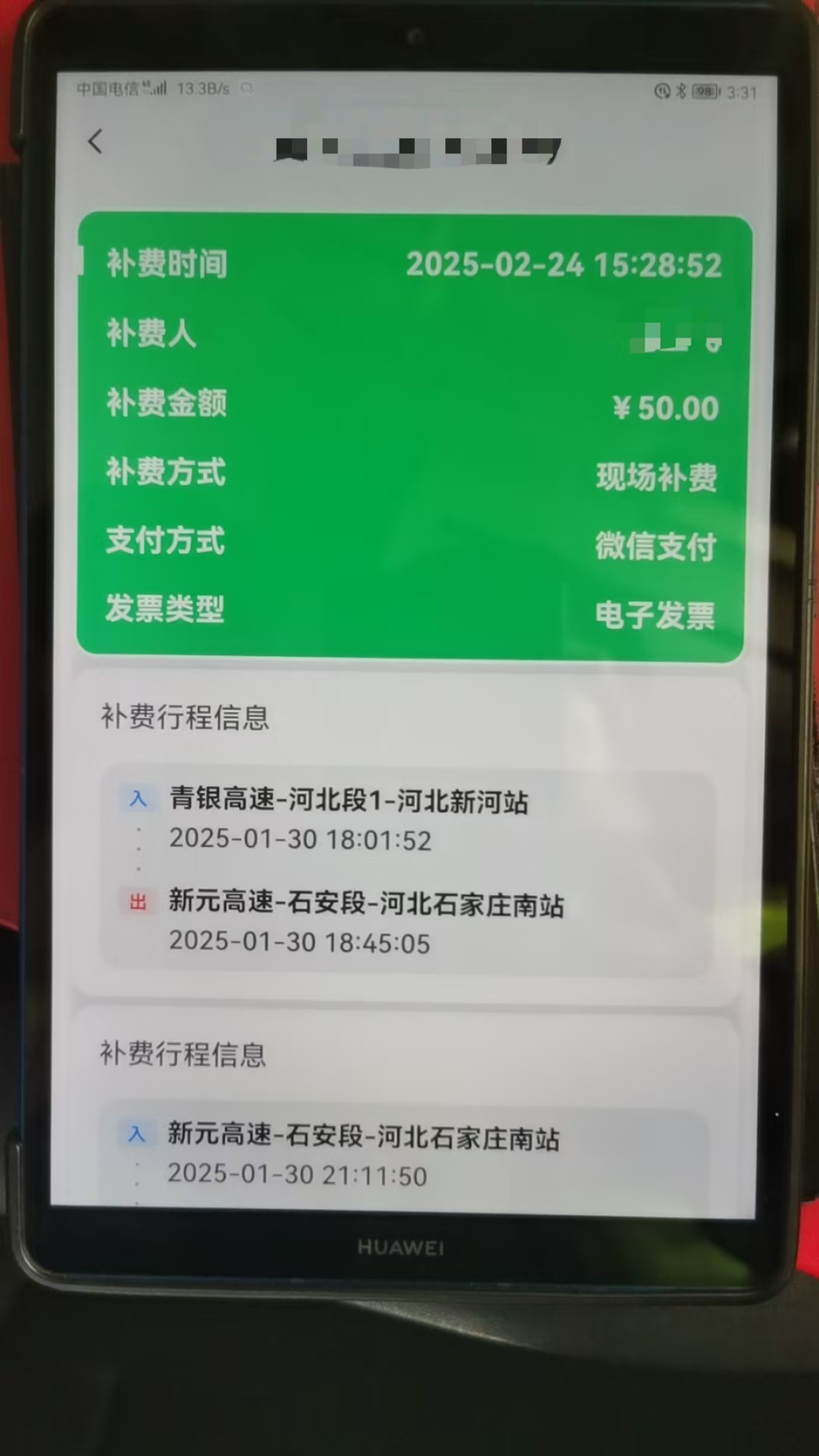The height and width of the screenshot is (1456, 819).
Task: Go back using the top-left arrow
Action: (96, 141)
